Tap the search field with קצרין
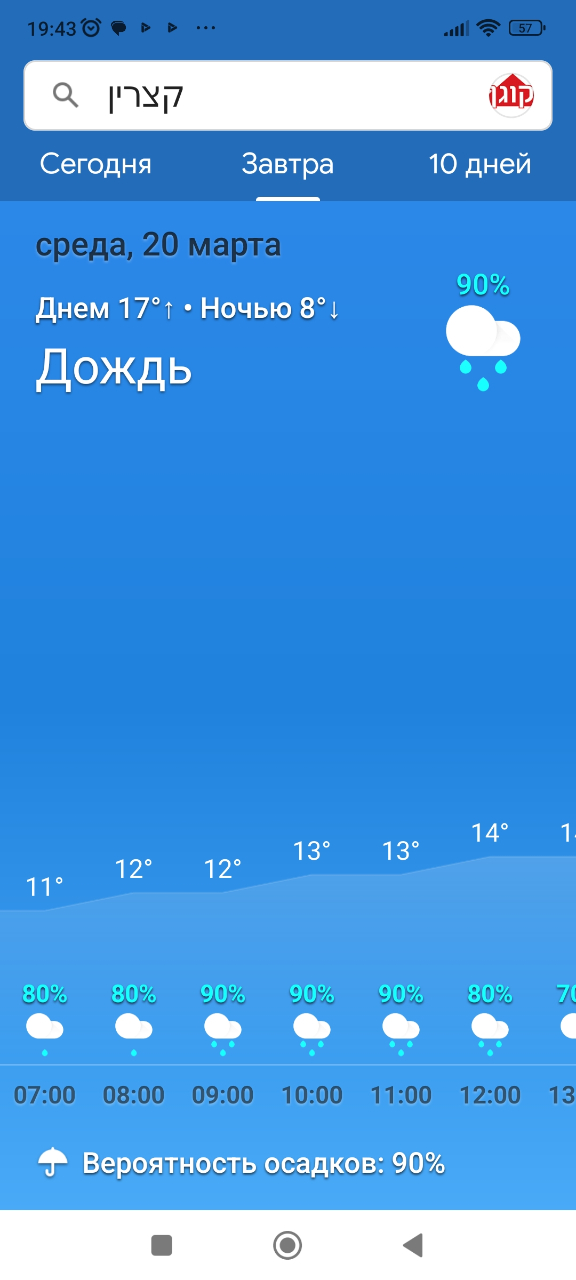This screenshot has height=1280, width=576. (x=287, y=96)
